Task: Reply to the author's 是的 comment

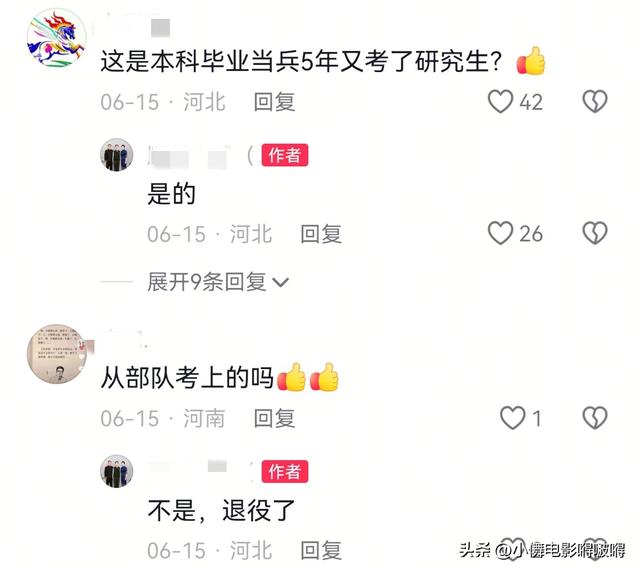Action: (x=321, y=234)
